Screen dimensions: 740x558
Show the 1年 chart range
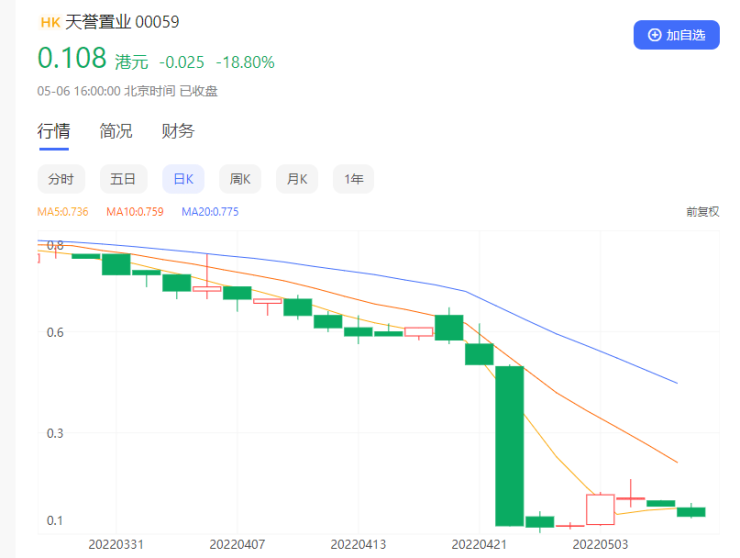click(x=354, y=179)
